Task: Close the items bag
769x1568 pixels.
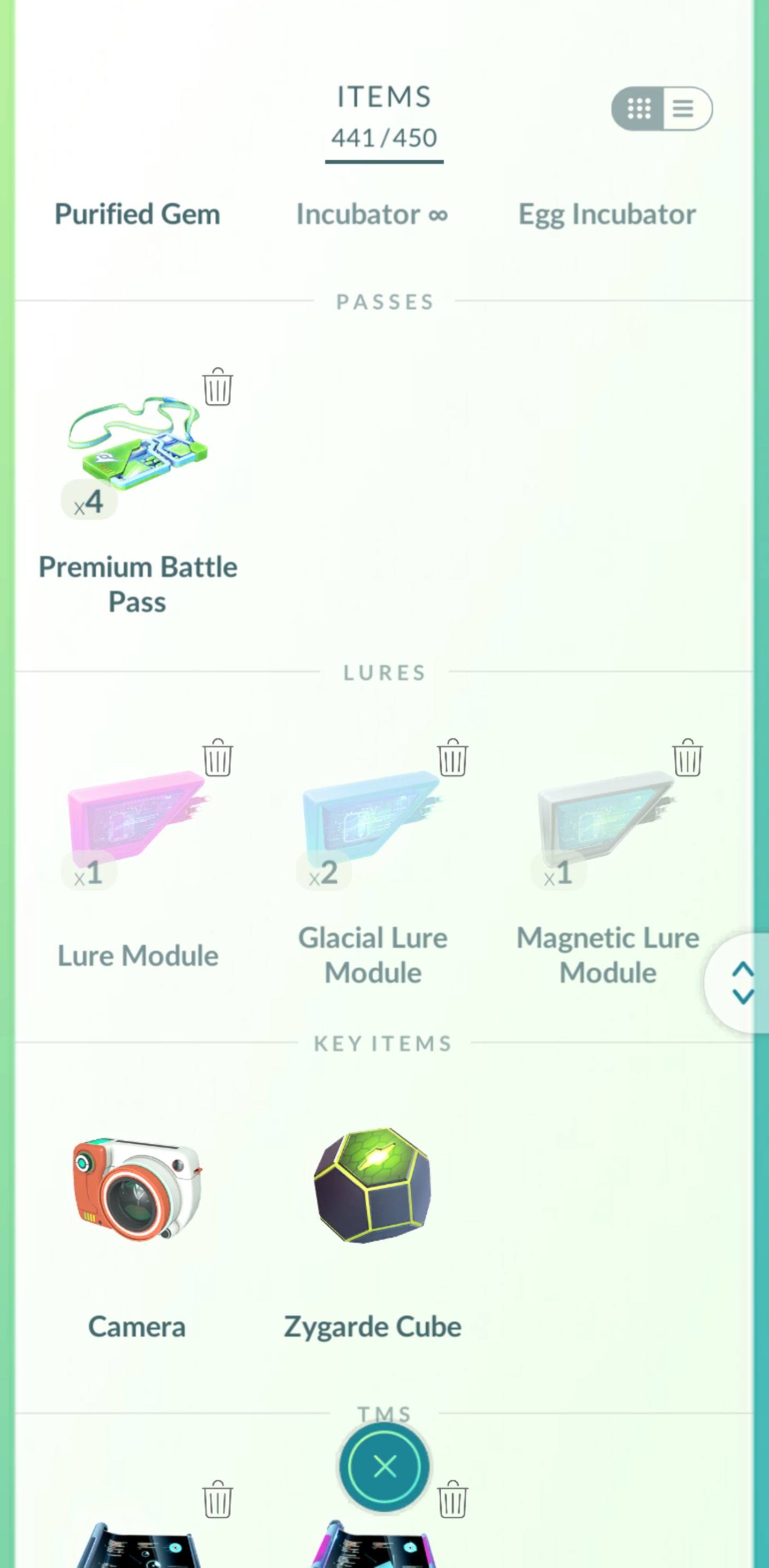Action: (x=384, y=1466)
